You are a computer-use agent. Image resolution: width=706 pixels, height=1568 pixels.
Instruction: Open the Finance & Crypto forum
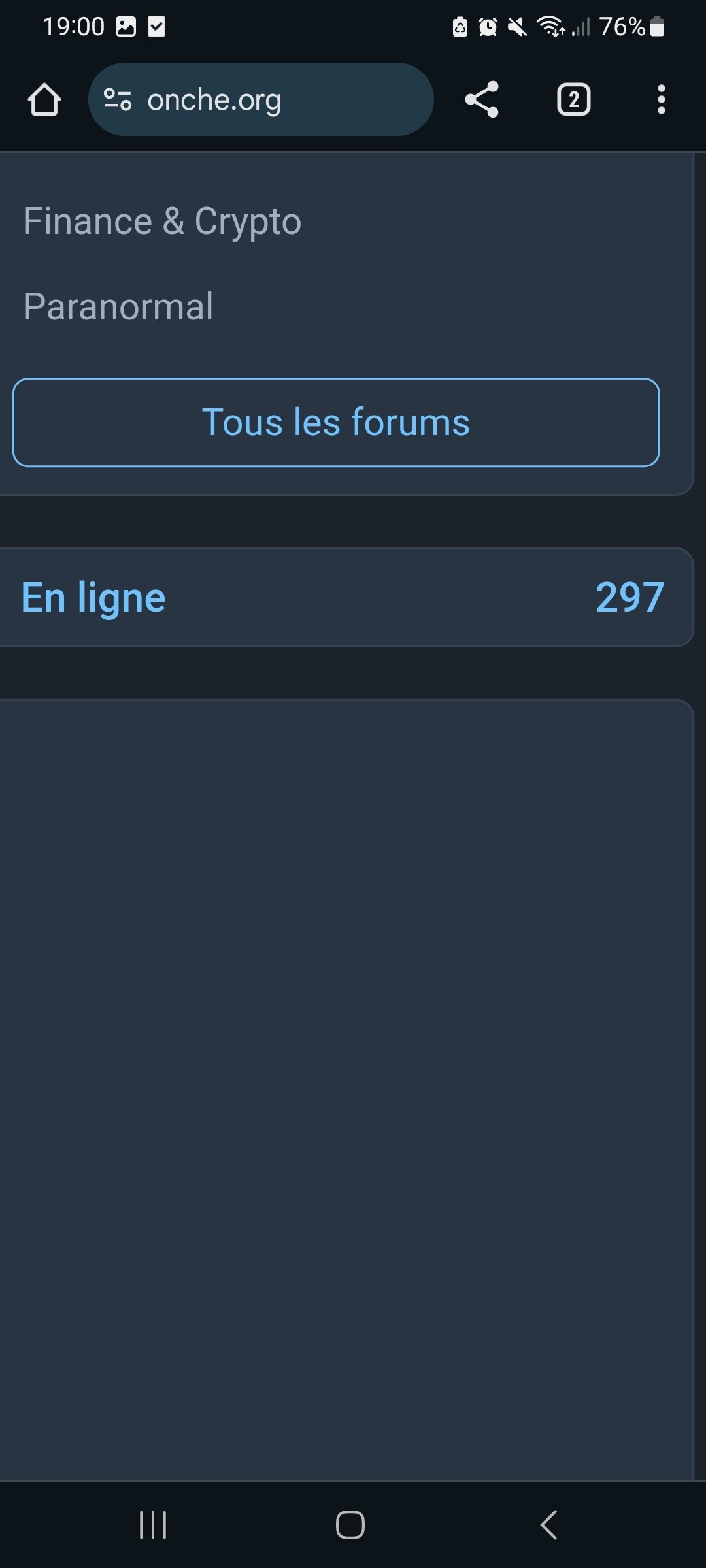pos(162,221)
